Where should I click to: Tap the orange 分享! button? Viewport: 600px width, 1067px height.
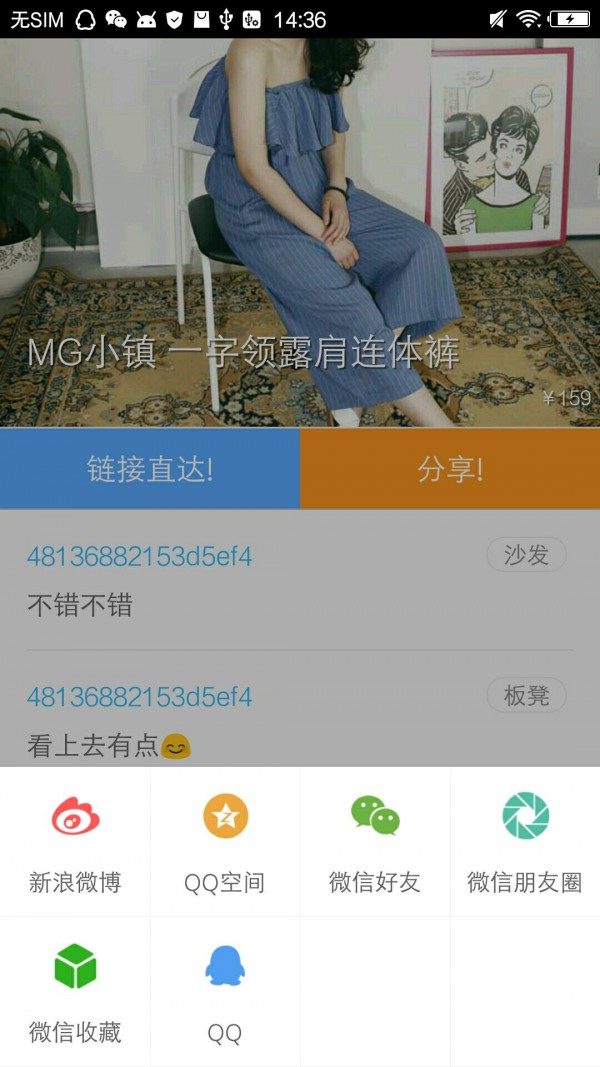pos(450,469)
